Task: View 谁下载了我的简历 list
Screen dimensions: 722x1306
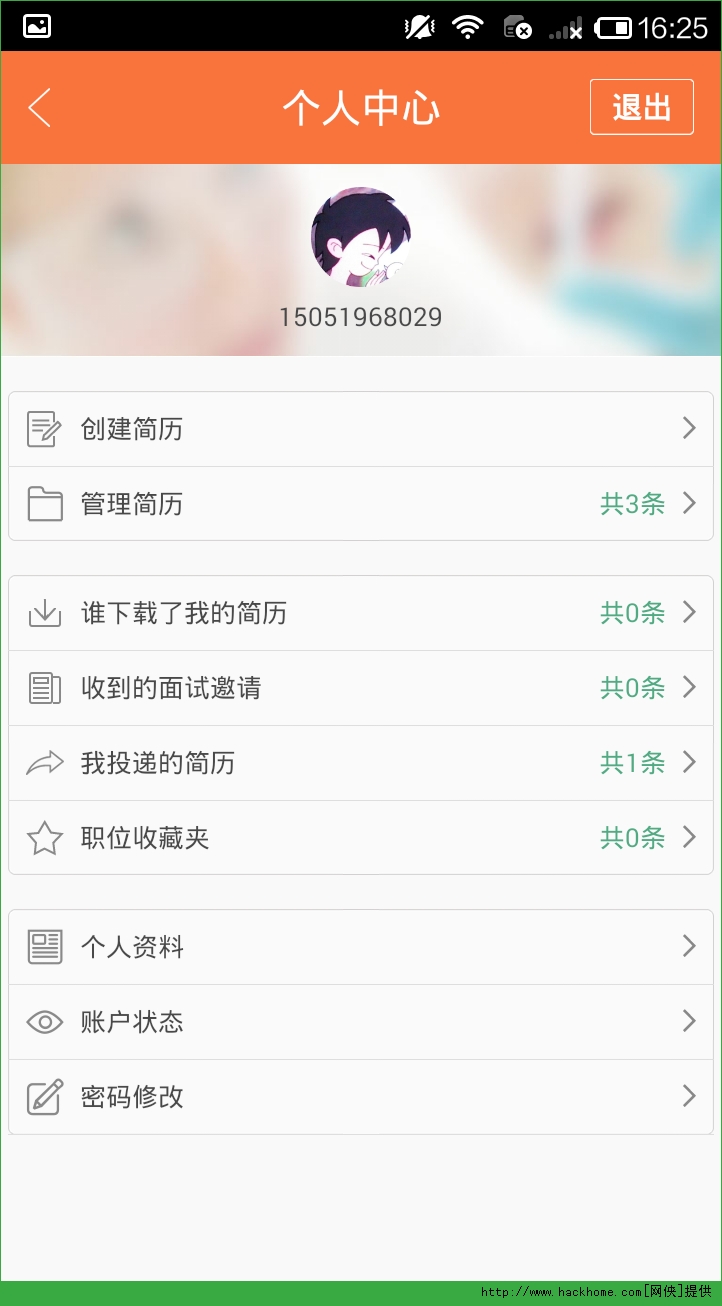Action: click(x=360, y=613)
